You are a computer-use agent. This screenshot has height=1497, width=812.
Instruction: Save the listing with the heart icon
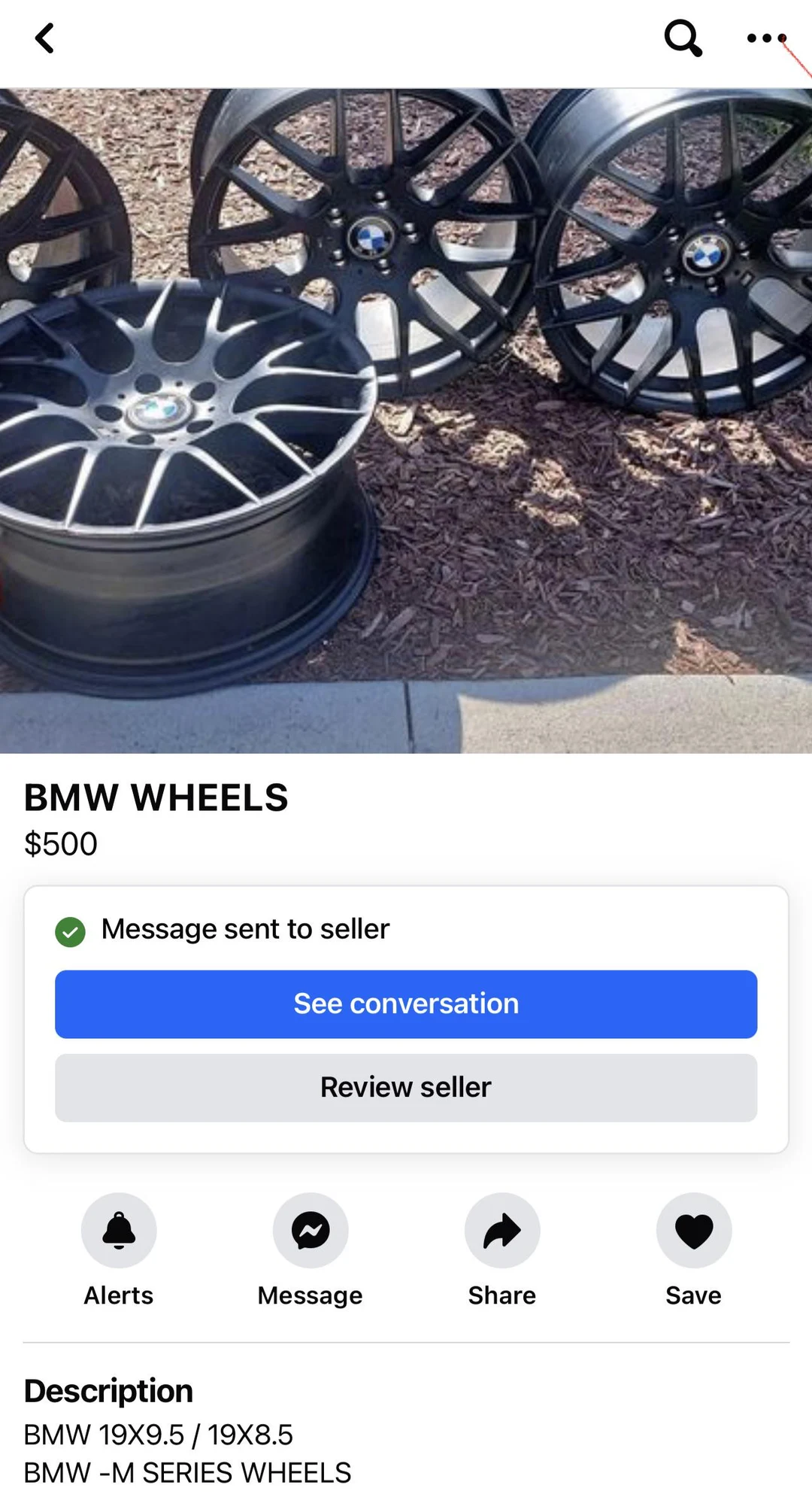694,1231
